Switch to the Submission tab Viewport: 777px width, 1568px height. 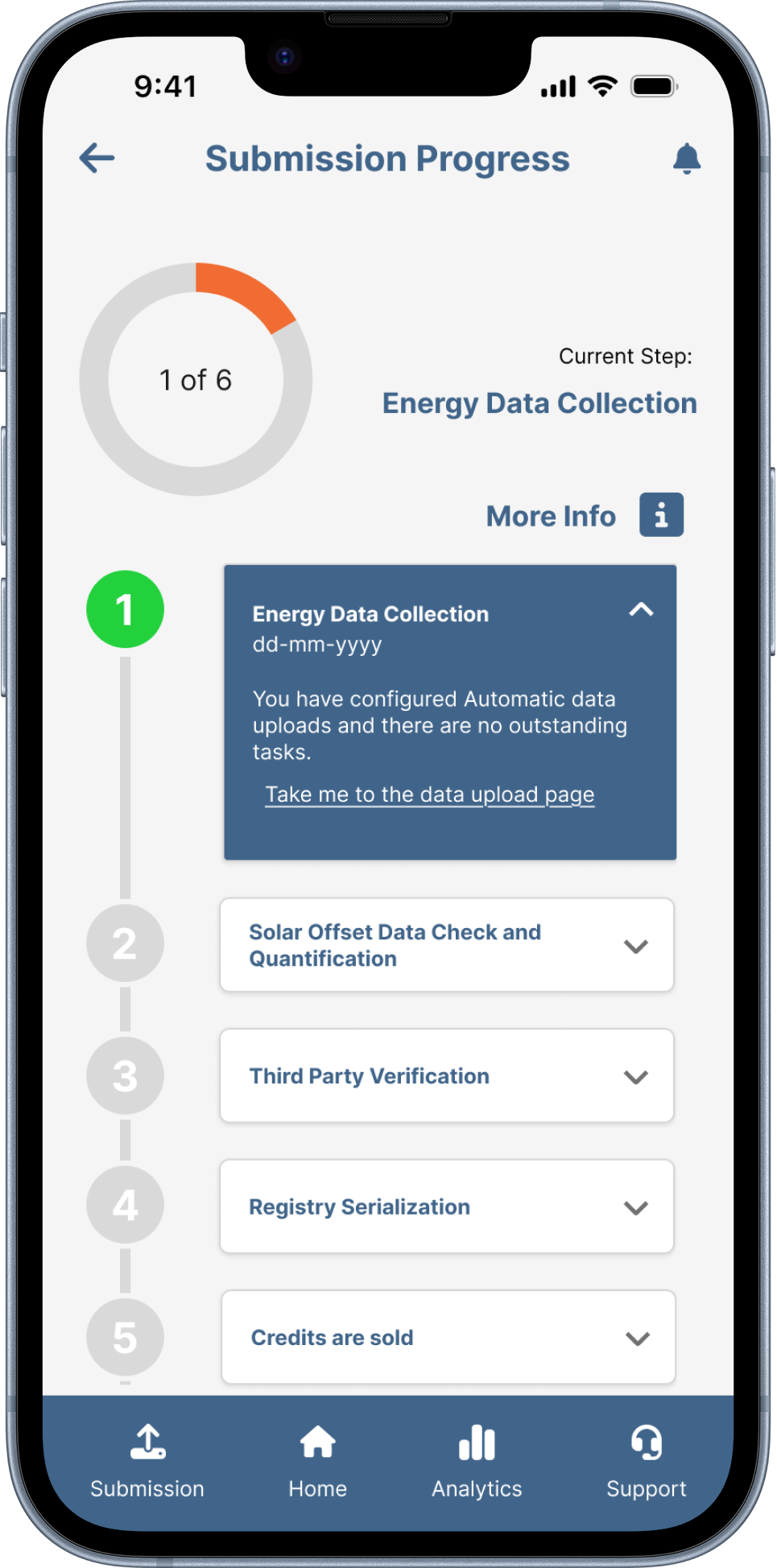(147, 1463)
